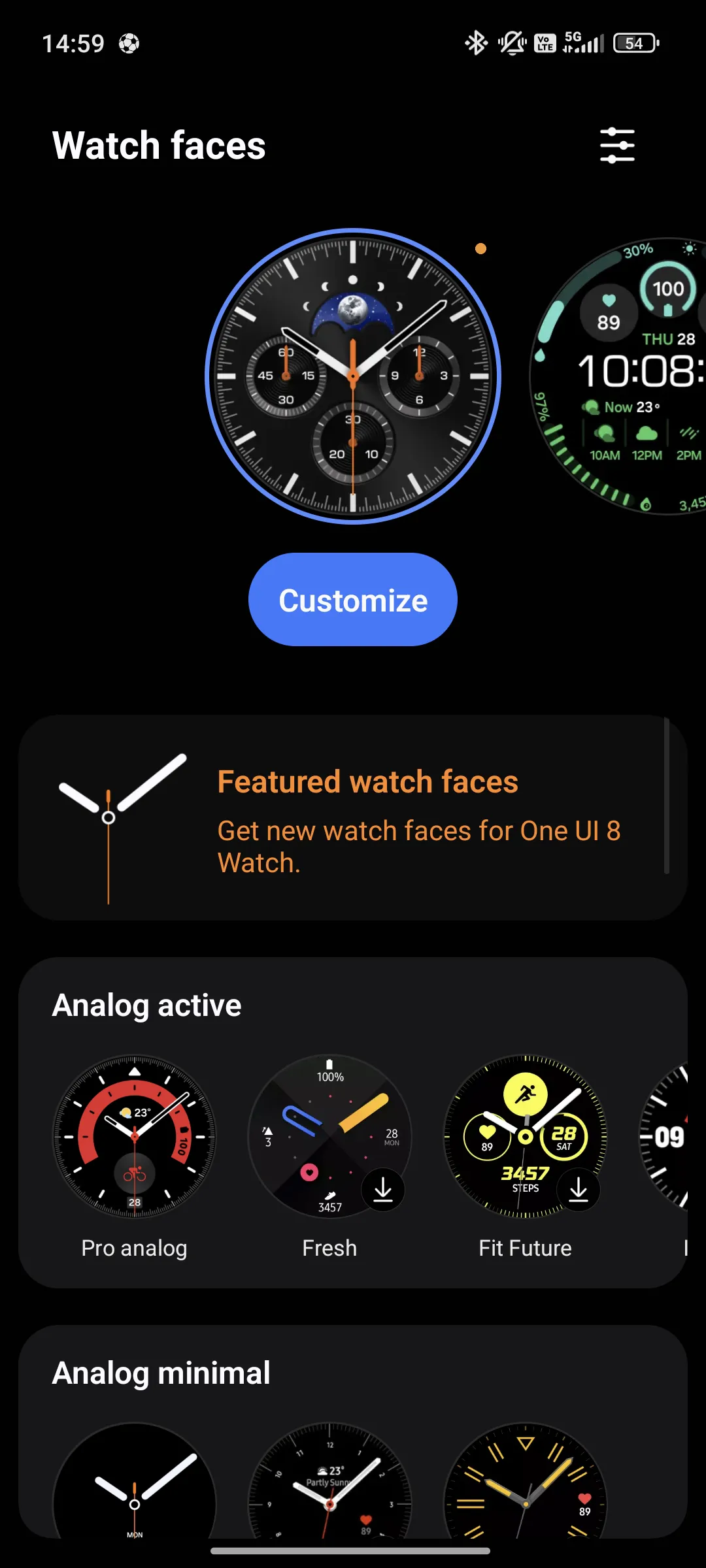Image resolution: width=706 pixels, height=1568 pixels.
Task: Pick the yellow-marked minimal watch face
Action: point(525,1480)
